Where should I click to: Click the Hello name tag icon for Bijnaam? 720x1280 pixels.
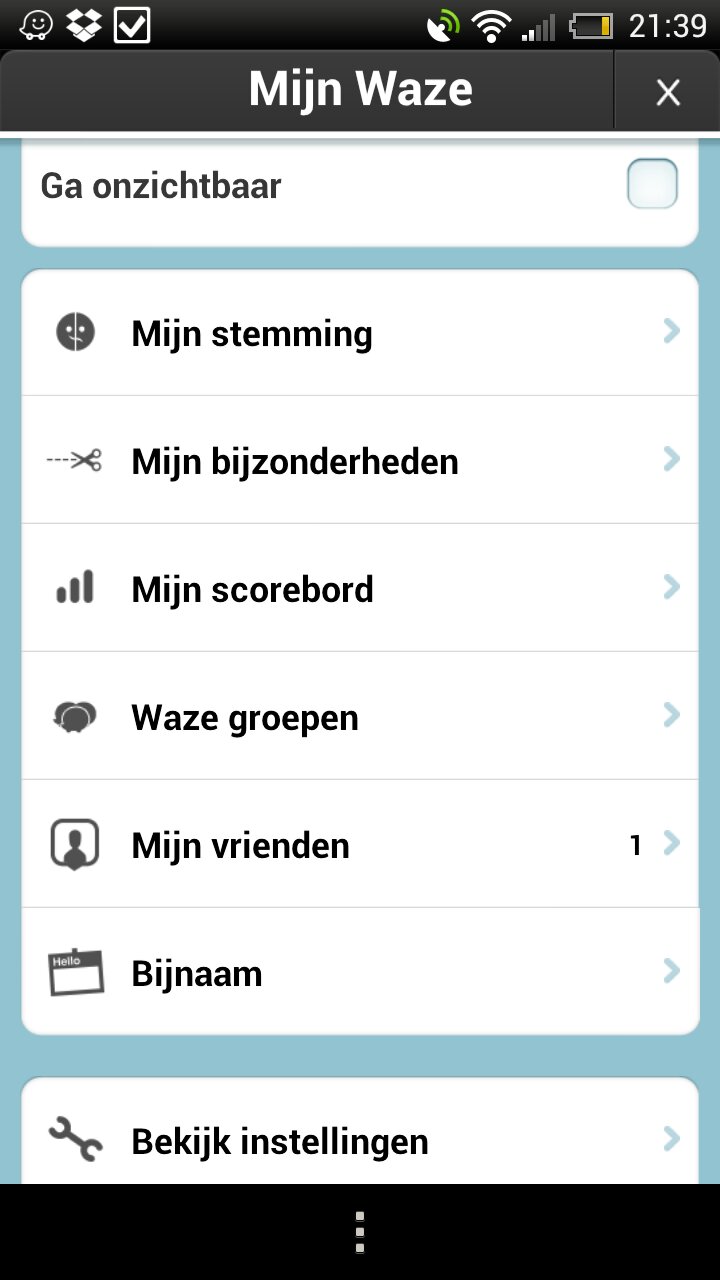coord(74,970)
